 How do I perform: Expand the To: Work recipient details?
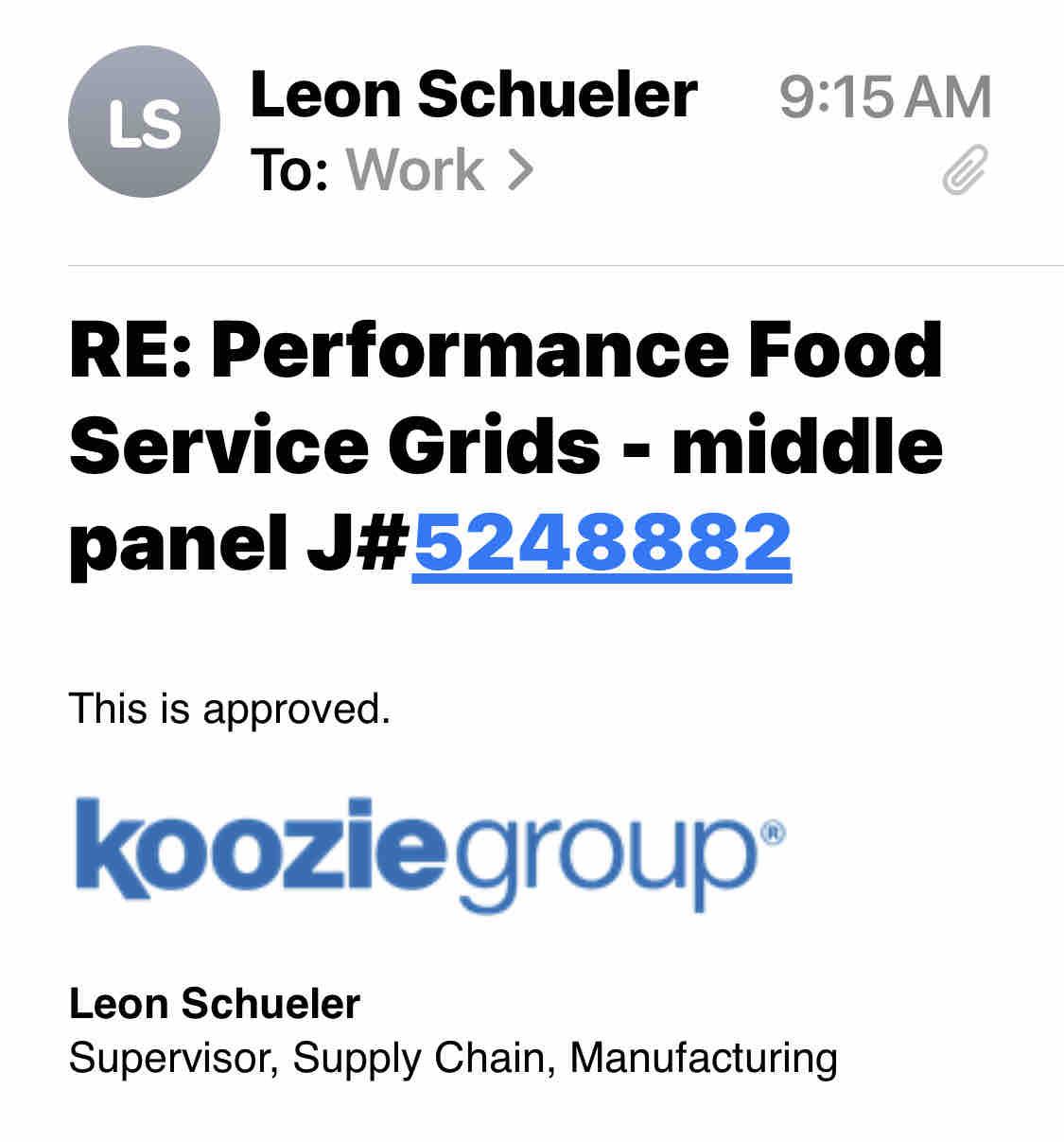pyautogui.click(x=439, y=171)
